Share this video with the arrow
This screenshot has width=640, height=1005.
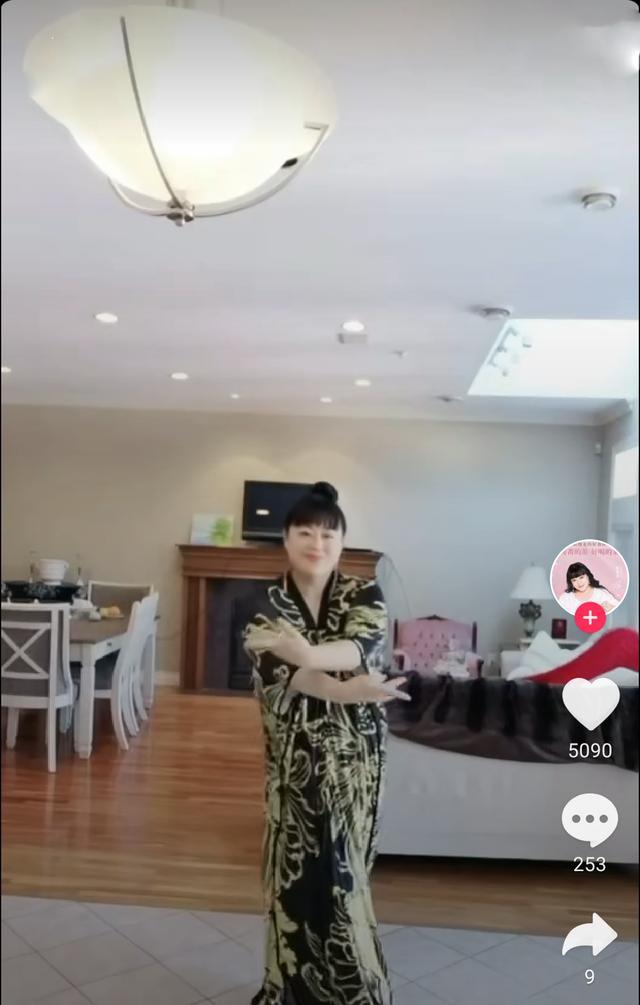589,936
